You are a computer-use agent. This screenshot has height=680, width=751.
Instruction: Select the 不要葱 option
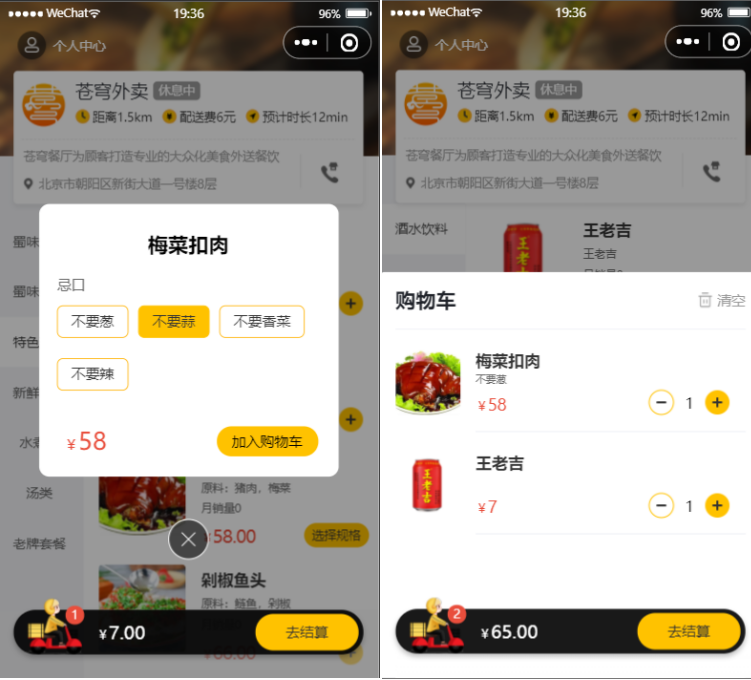click(x=93, y=322)
